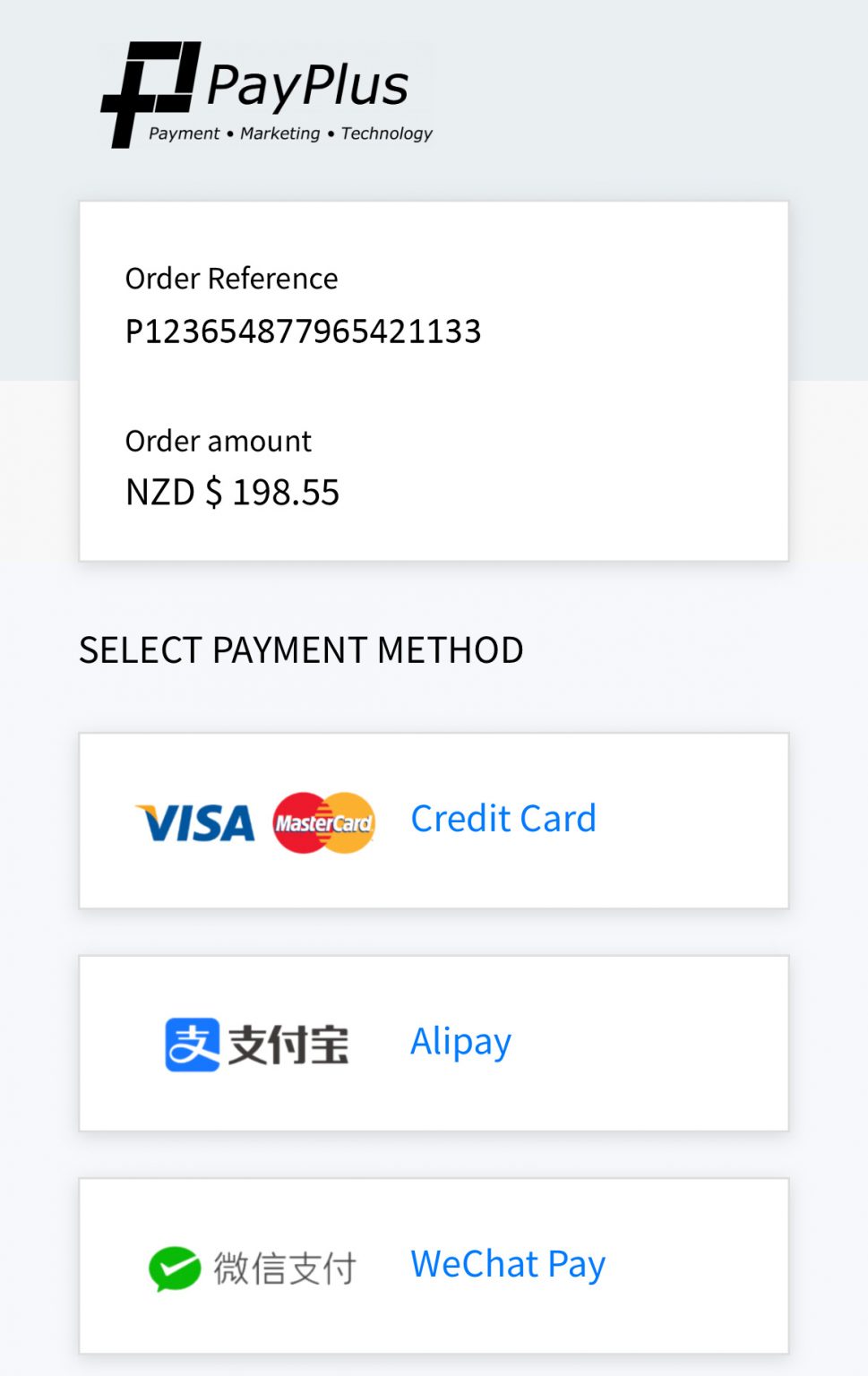Click the Alipay Chinese wordmark
868x1376 pixels.
[287, 1042]
